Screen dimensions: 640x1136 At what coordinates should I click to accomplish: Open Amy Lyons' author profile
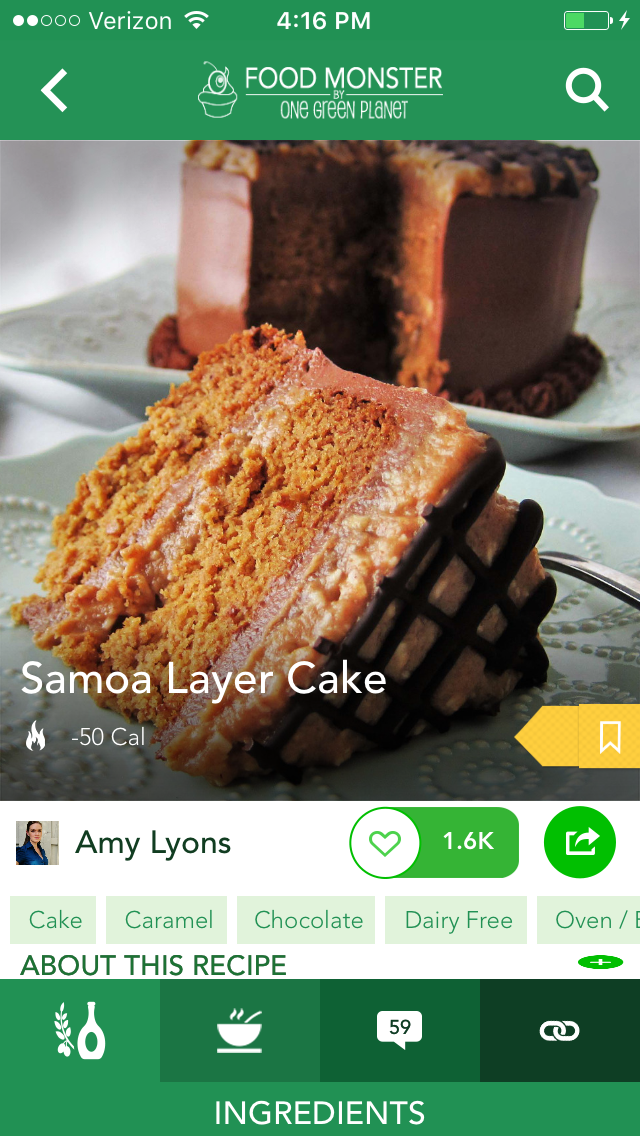(x=123, y=843)
